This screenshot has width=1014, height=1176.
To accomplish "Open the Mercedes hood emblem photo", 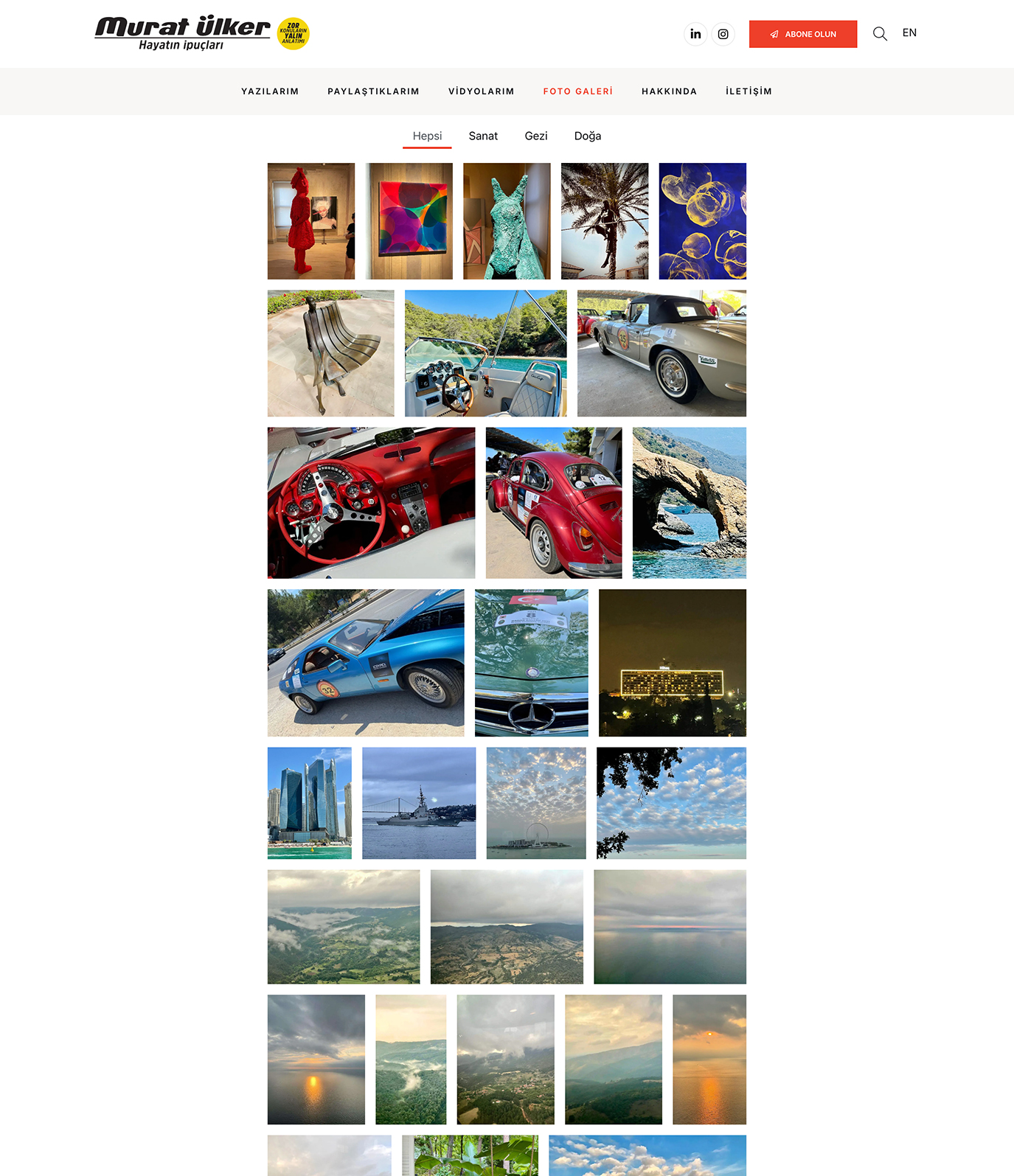I will coord(531,663).
